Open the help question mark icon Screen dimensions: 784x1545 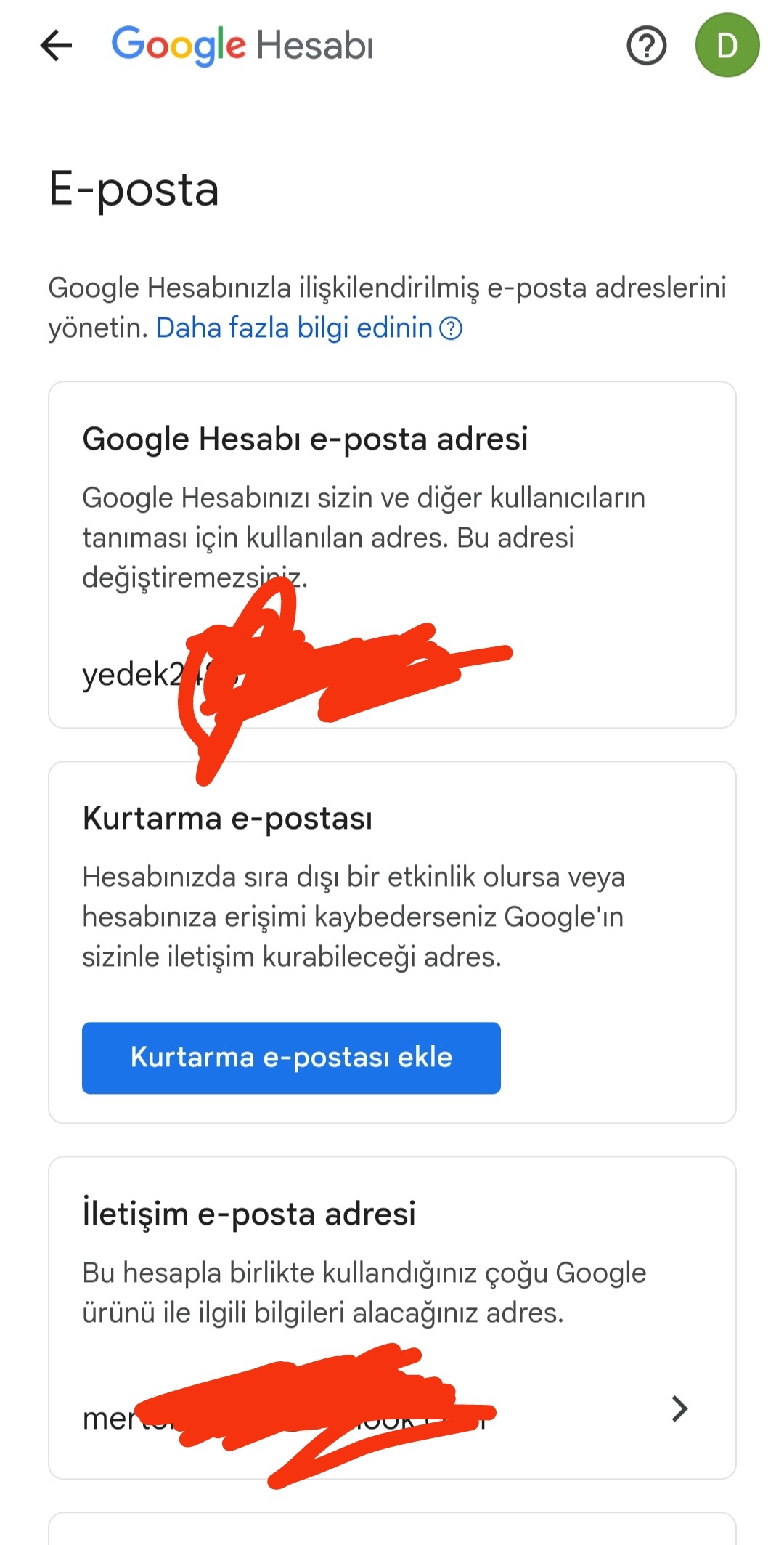tap(646, 46)
